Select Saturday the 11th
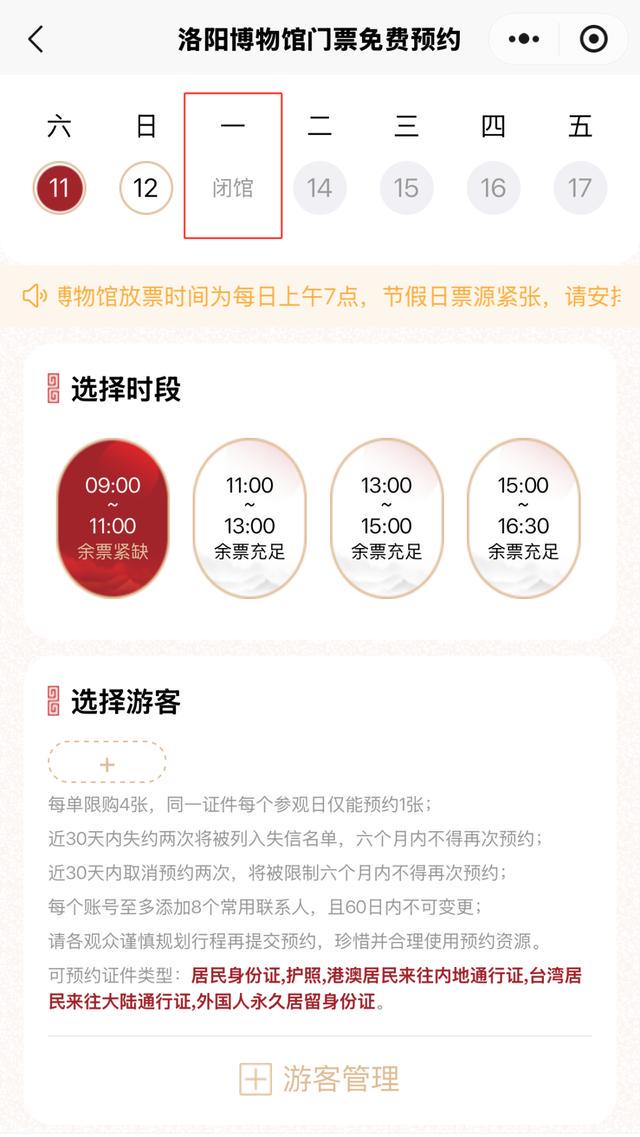The image size is (640, 1137). 59,188
